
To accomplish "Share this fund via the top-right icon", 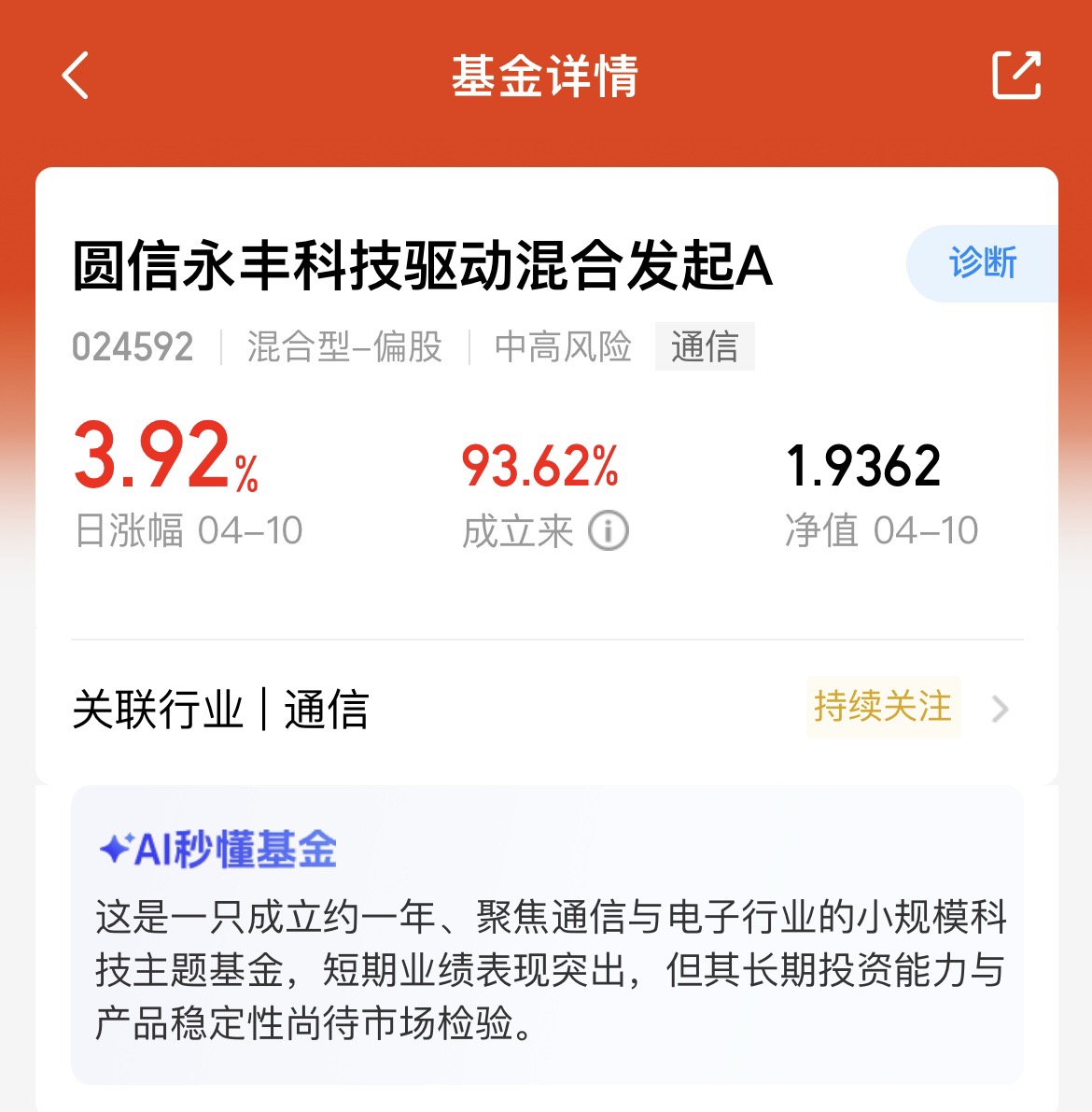I will pos(1016,76).
